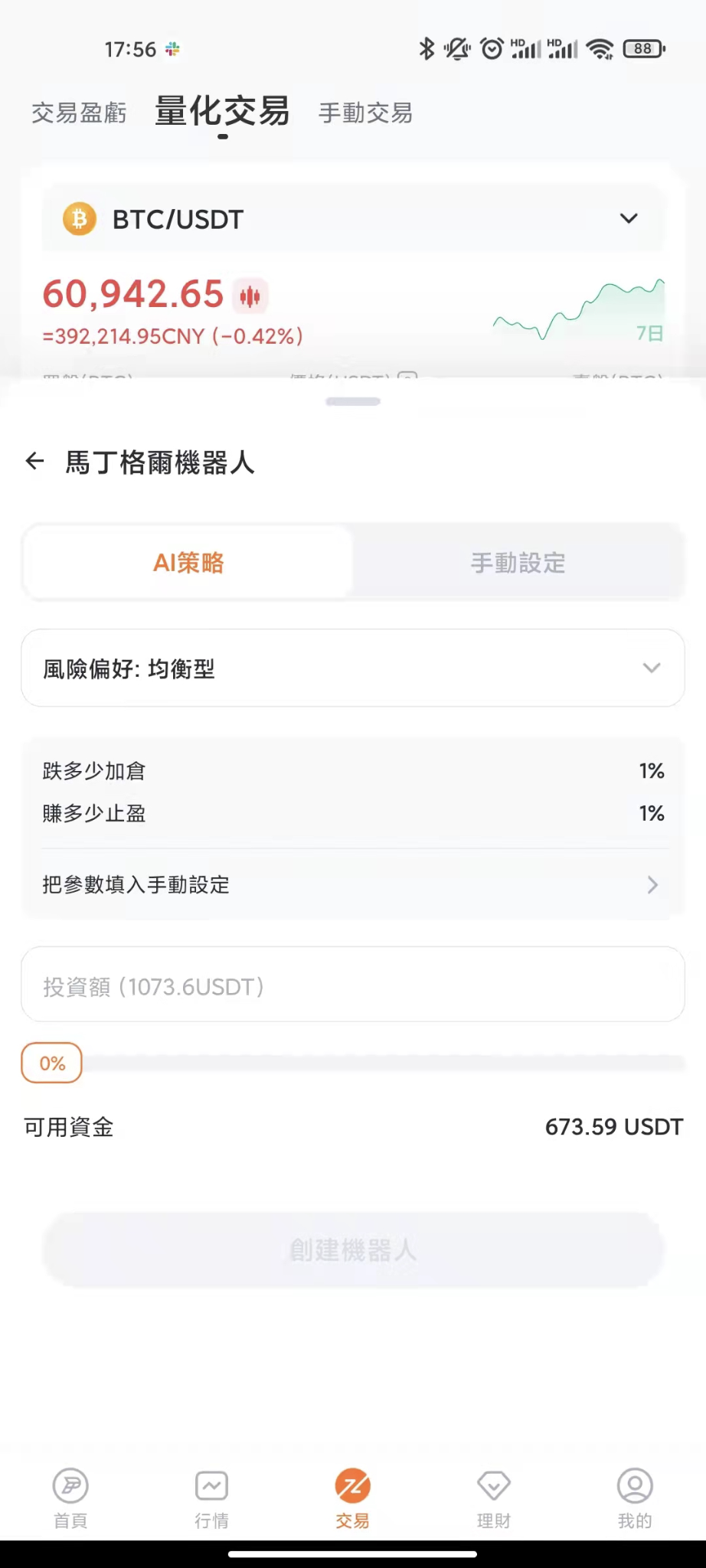This screenshot has height=1568, width=706.
Task: Open the 我的 tab
Action: (635, 1499)
